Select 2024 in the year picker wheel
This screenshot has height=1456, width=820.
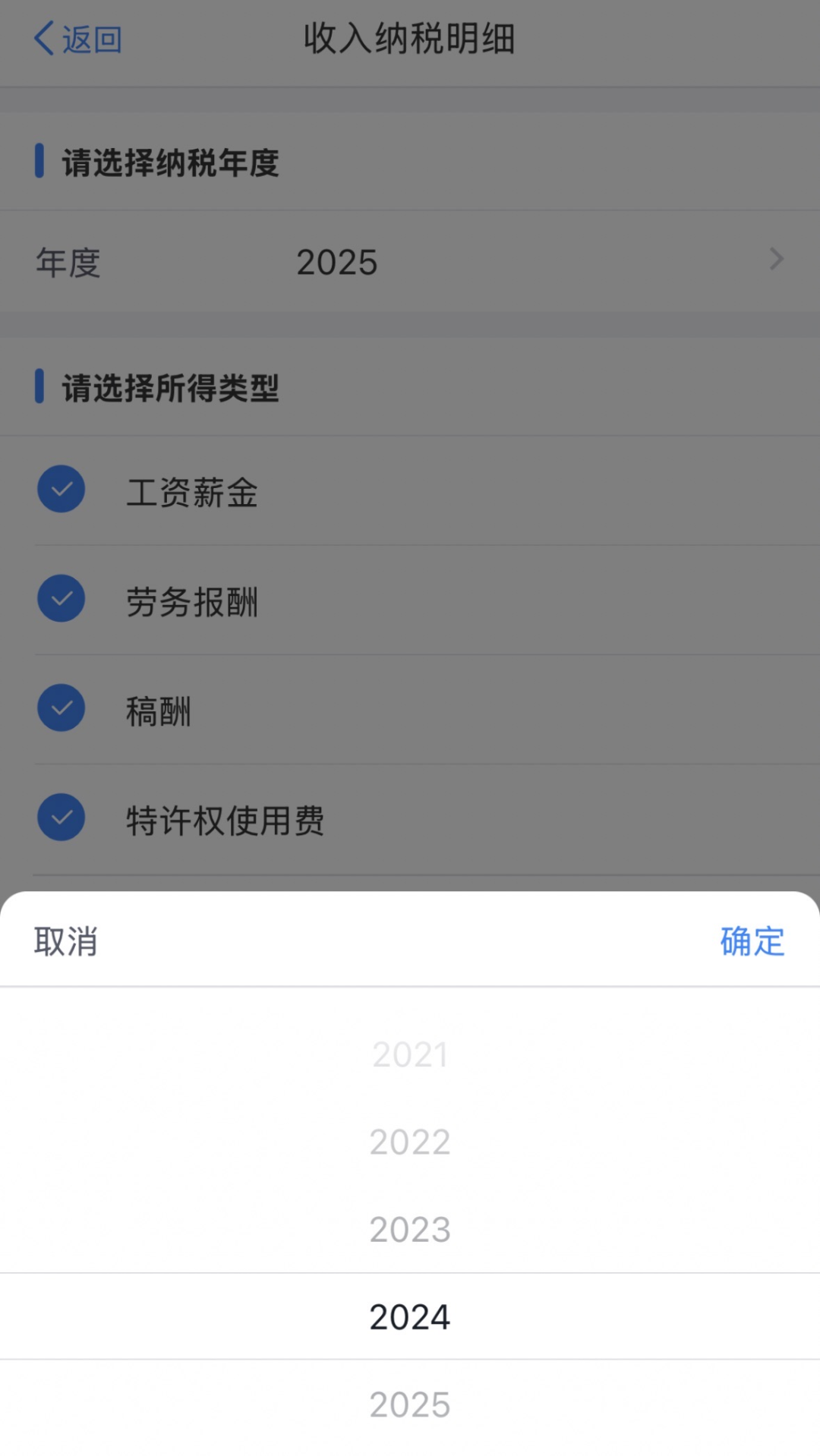[x=410, y=1316]
